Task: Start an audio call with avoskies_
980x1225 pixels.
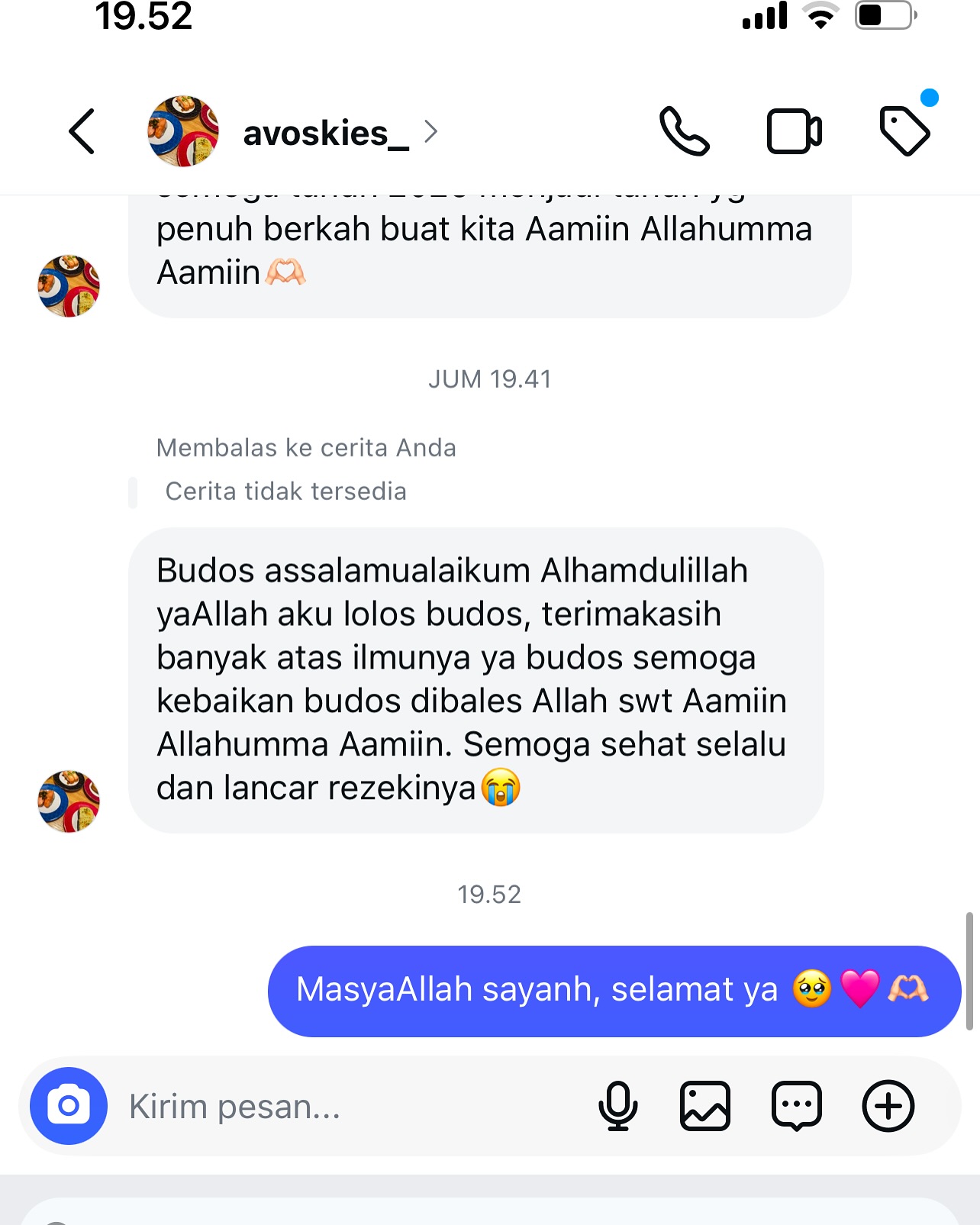Action: (x=684, y=131)
